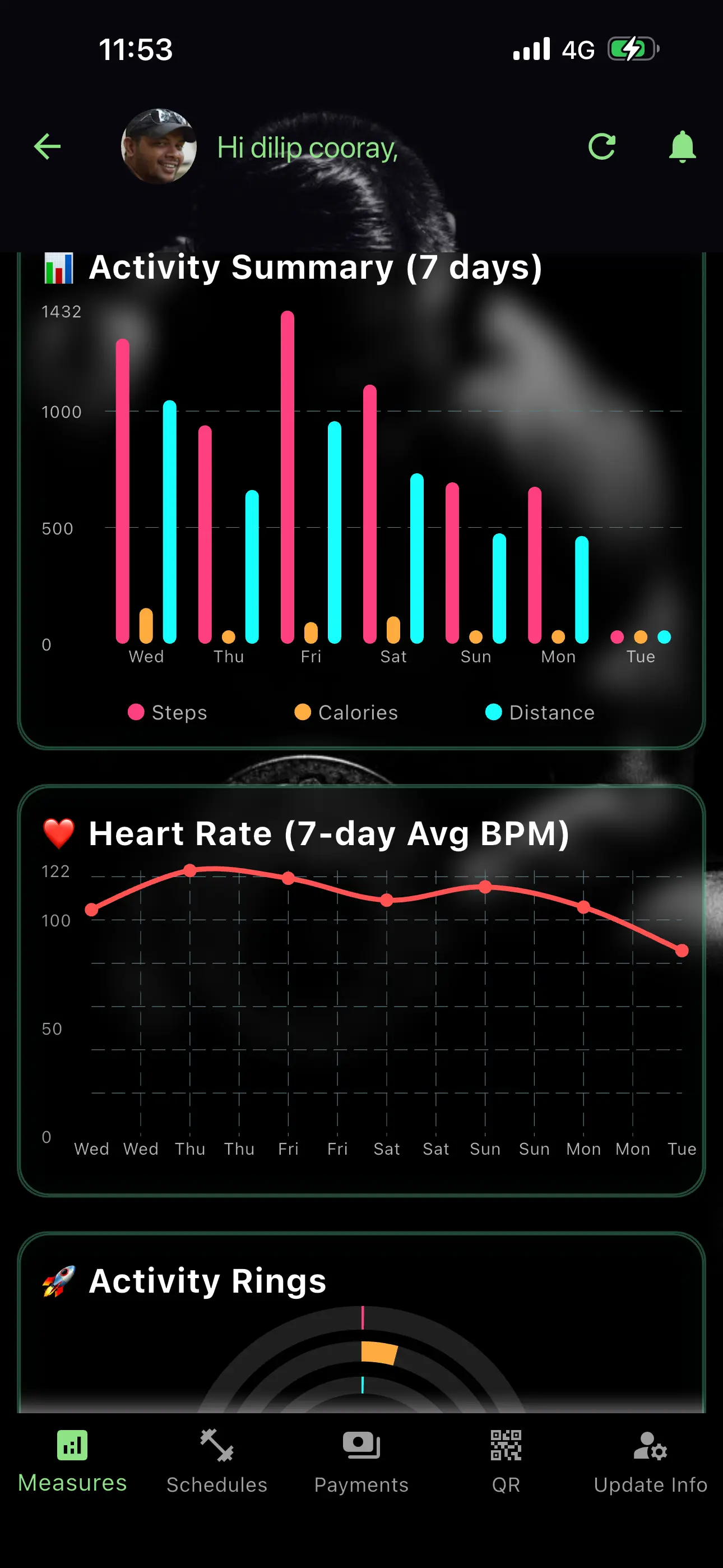
Task: Tap the greeting text Hi dilip cooray
Action: pos(307,147)
